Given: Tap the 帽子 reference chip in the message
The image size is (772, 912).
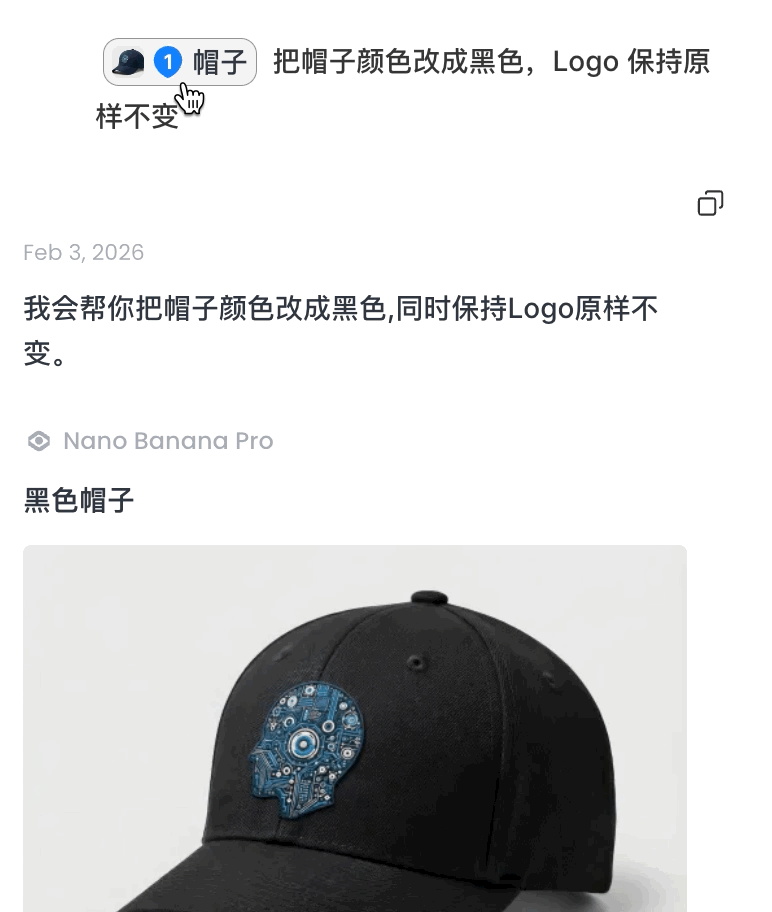Looking at the screenshot, I should point(180,63).
